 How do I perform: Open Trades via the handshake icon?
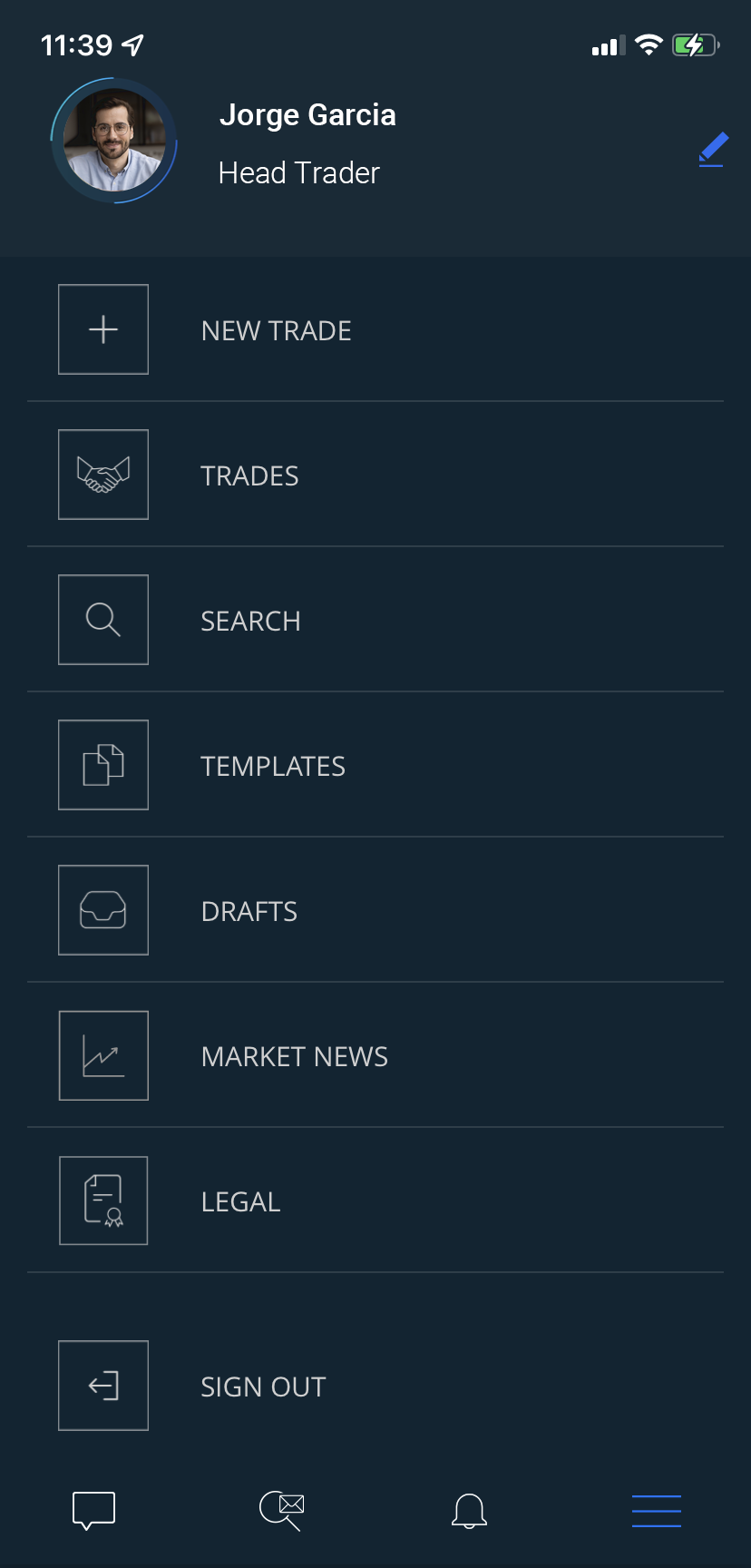[102, 475]
